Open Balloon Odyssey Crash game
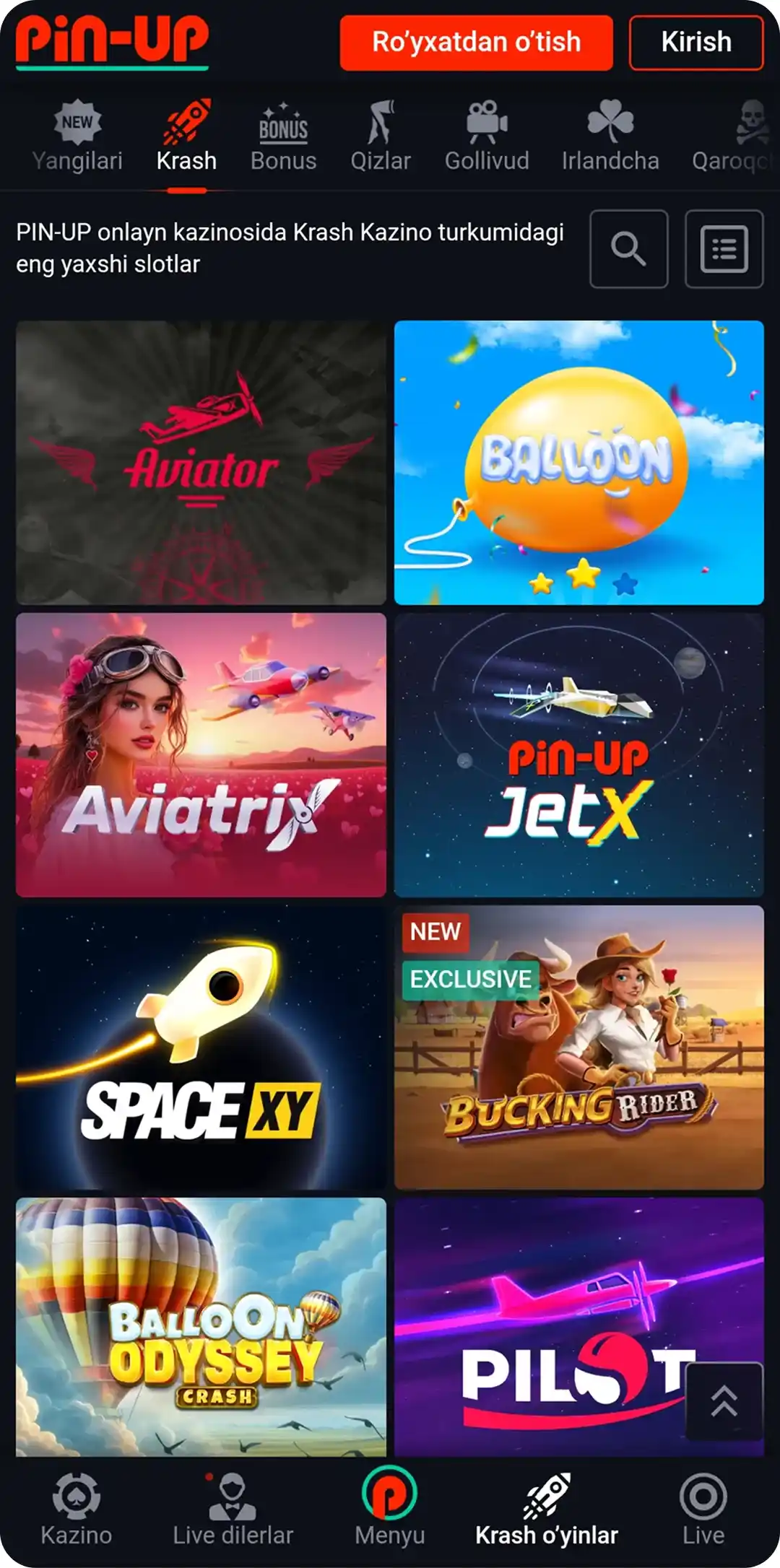This screenshot has width=780, height=1568. pyautogui.click(x=201, y=1327)
